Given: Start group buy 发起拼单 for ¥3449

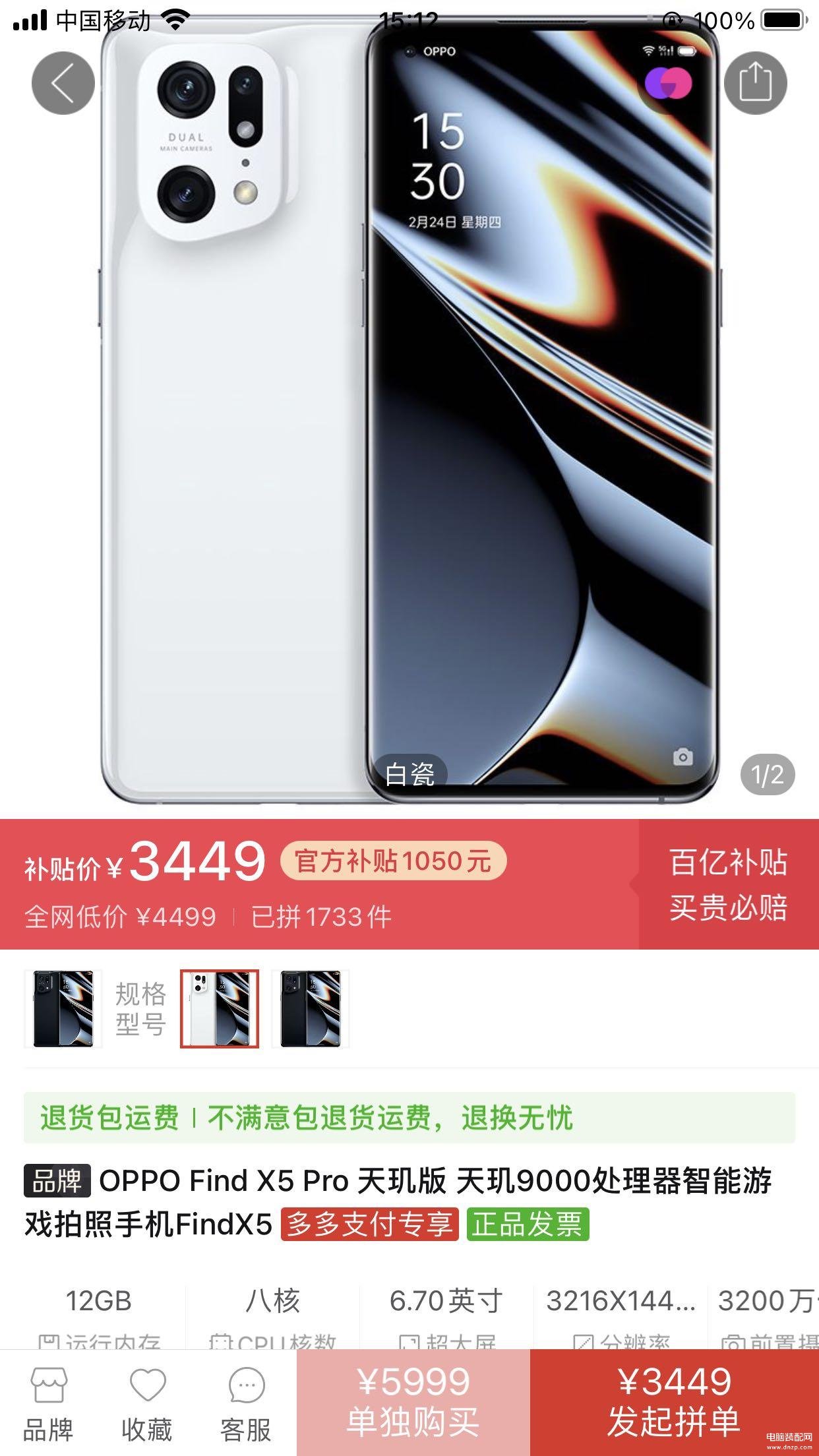Looking at the screenshot, I should pyautogui.click(x=674, y=1402).
